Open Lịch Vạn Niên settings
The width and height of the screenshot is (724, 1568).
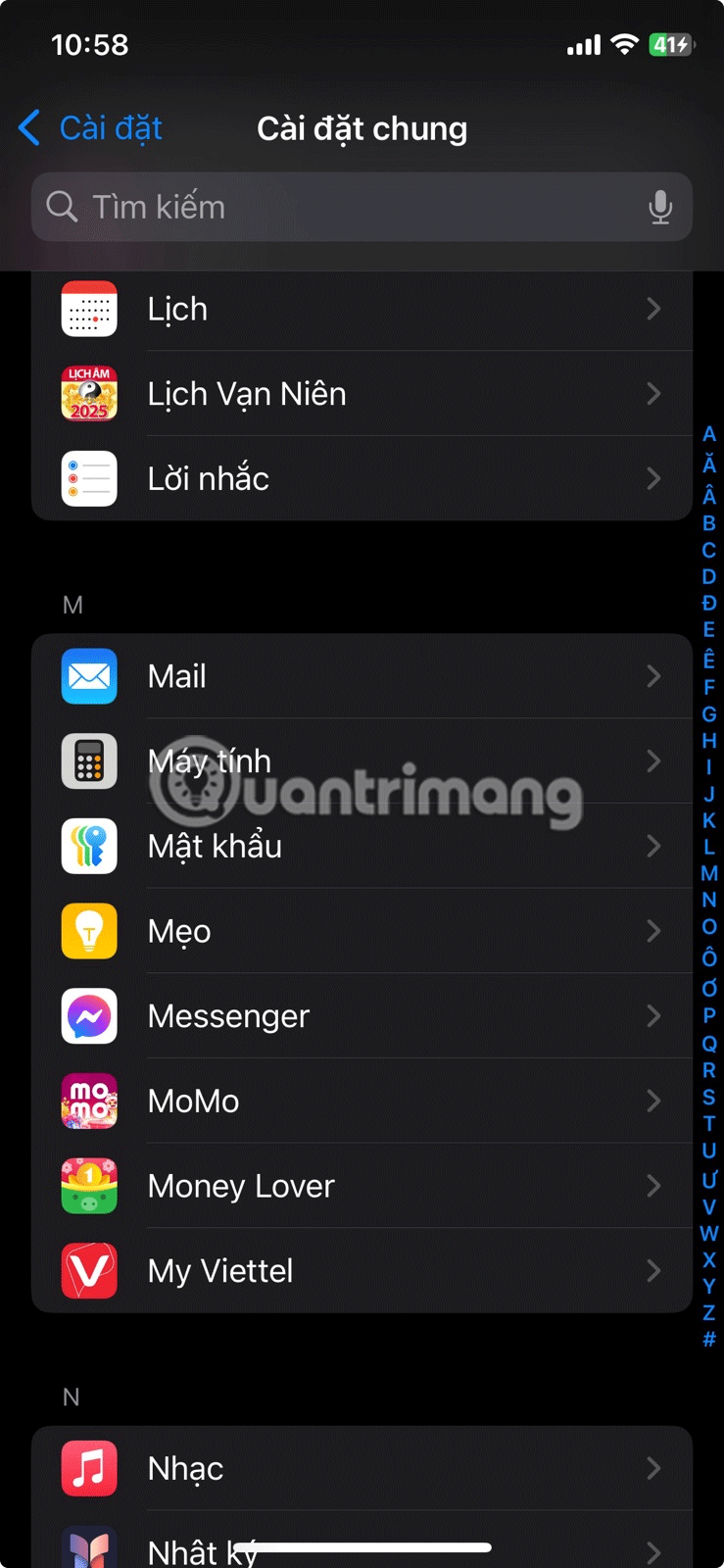[361, 394]
